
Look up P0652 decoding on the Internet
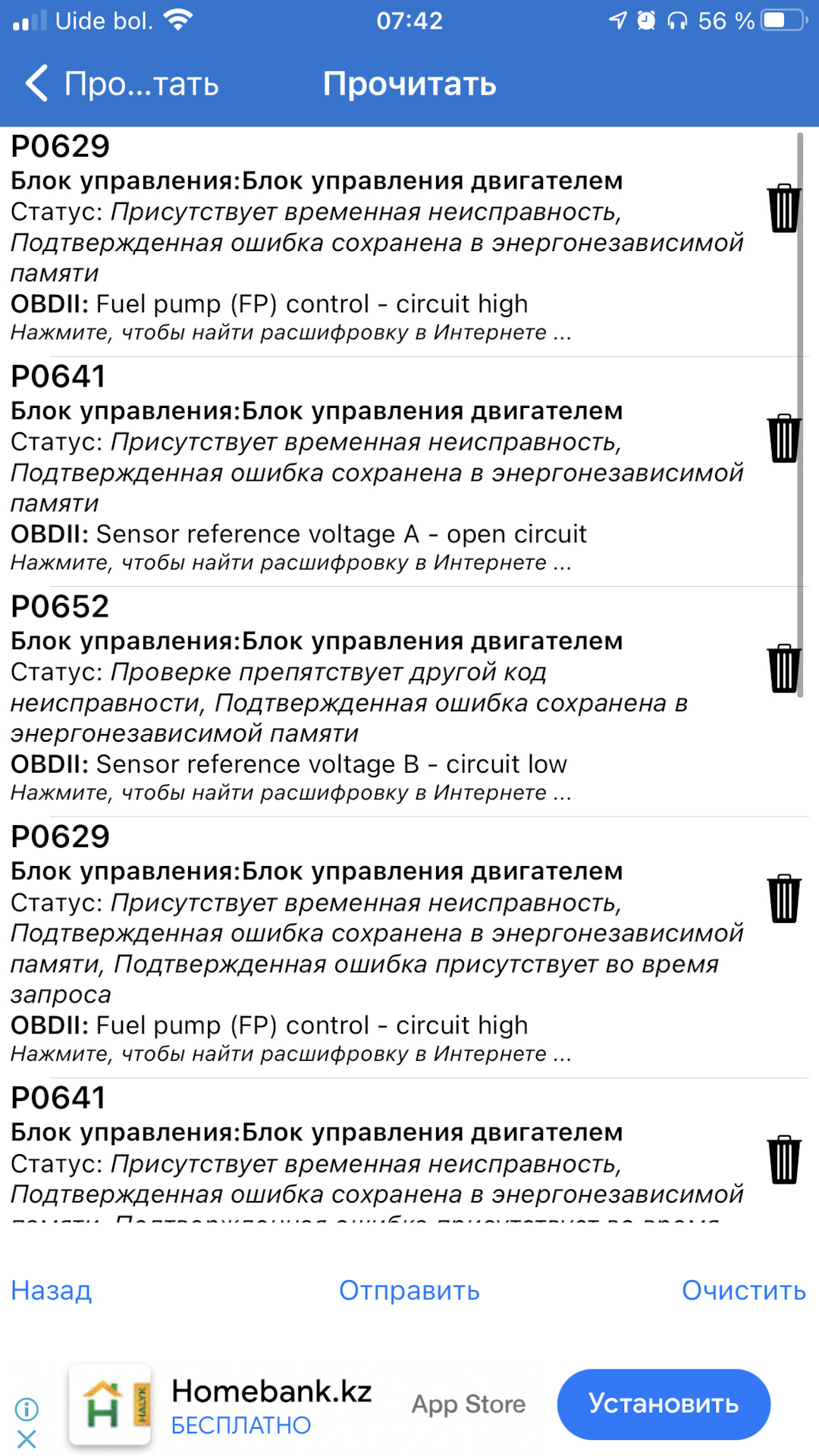click(x=290, y=793)
